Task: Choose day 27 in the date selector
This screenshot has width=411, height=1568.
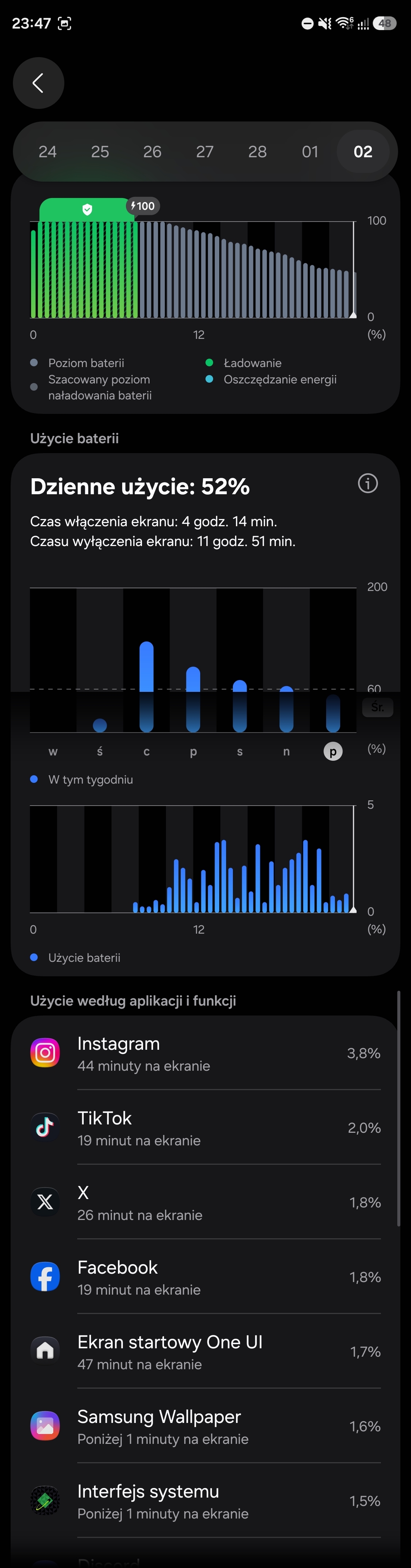Action: pos(205,152)
